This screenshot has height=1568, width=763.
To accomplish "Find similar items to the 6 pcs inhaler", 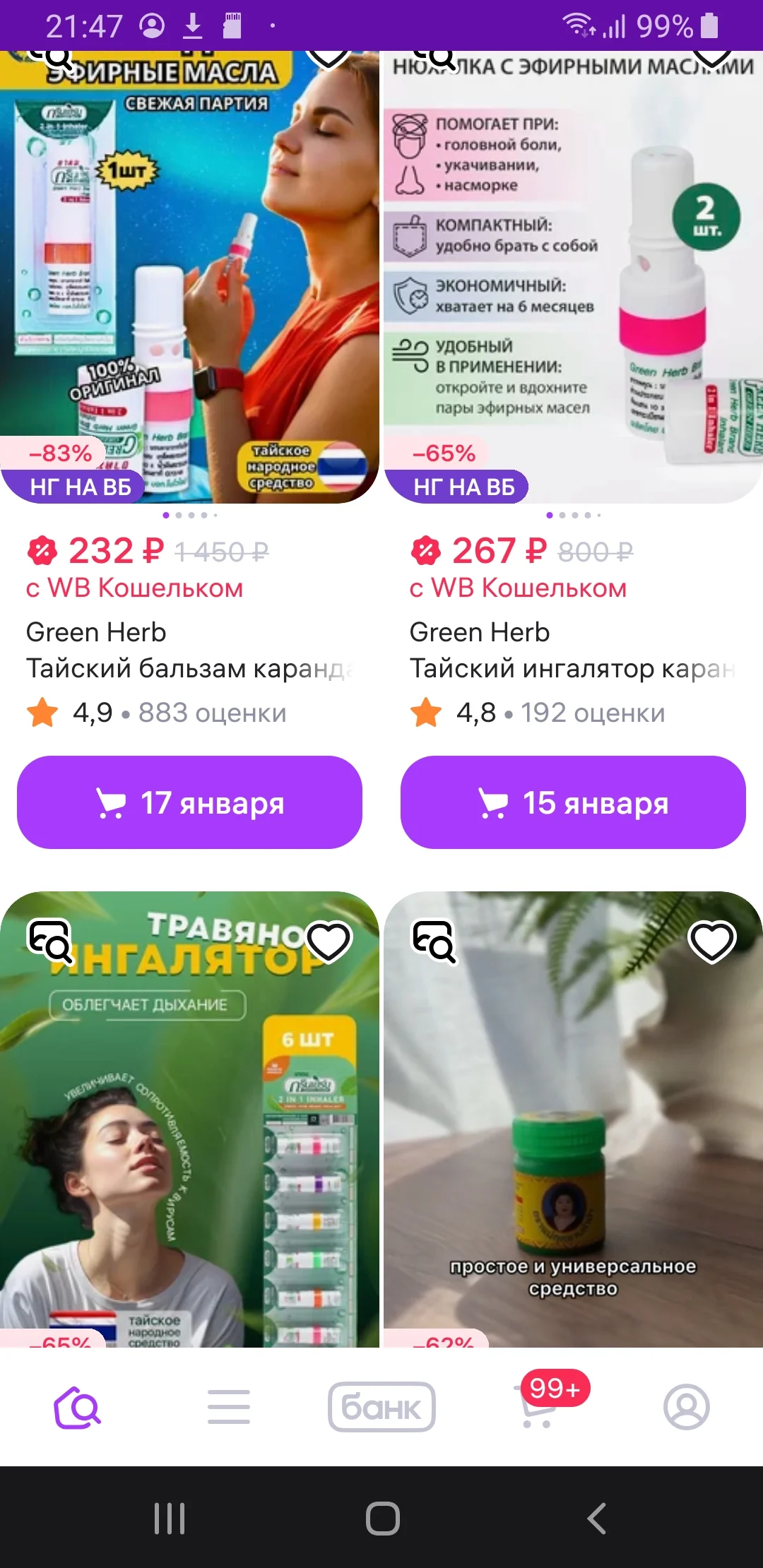I will 49,942.
